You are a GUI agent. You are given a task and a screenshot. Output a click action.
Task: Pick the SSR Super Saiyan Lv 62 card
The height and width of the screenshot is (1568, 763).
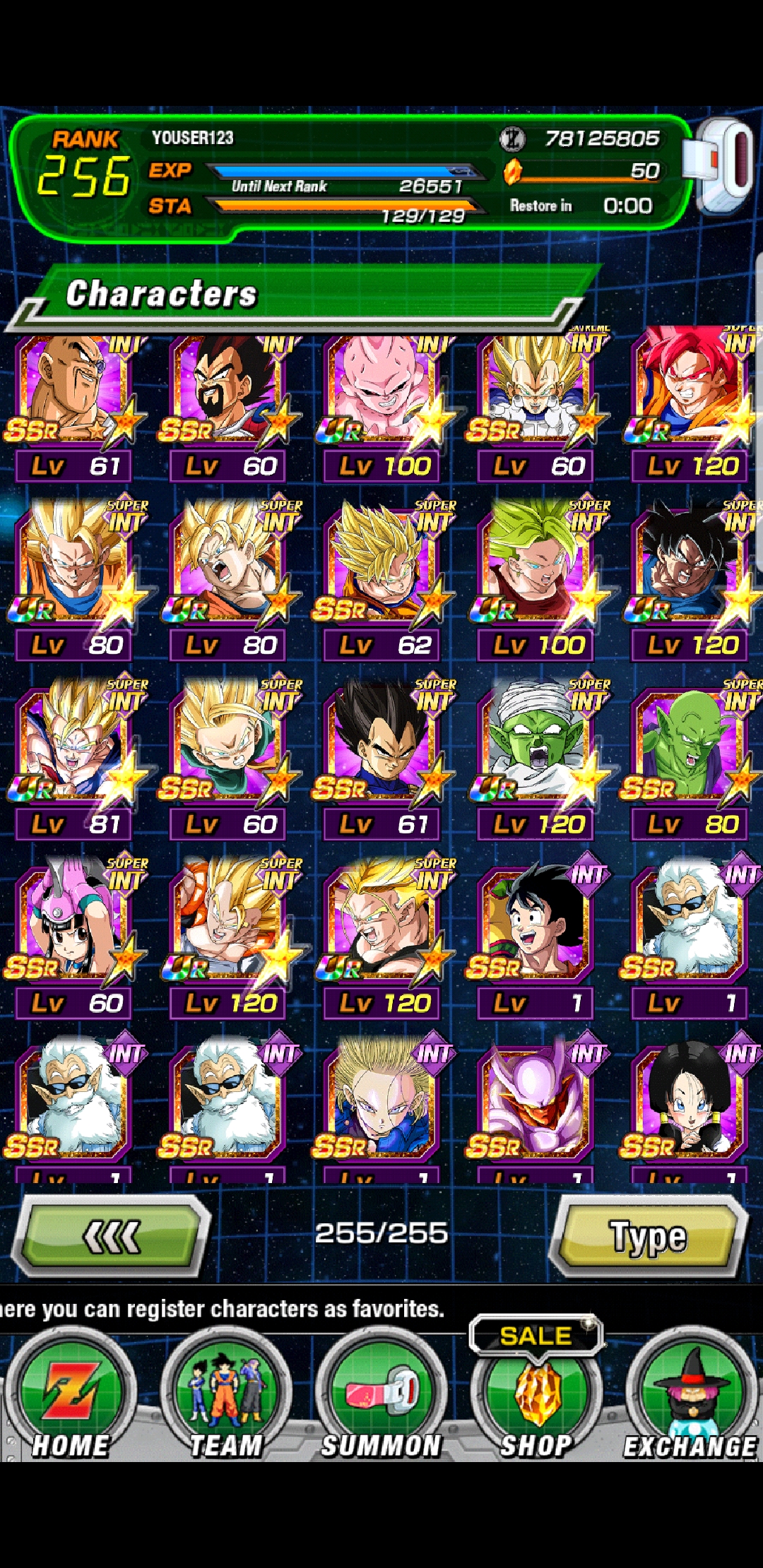(x=381, y=579)
